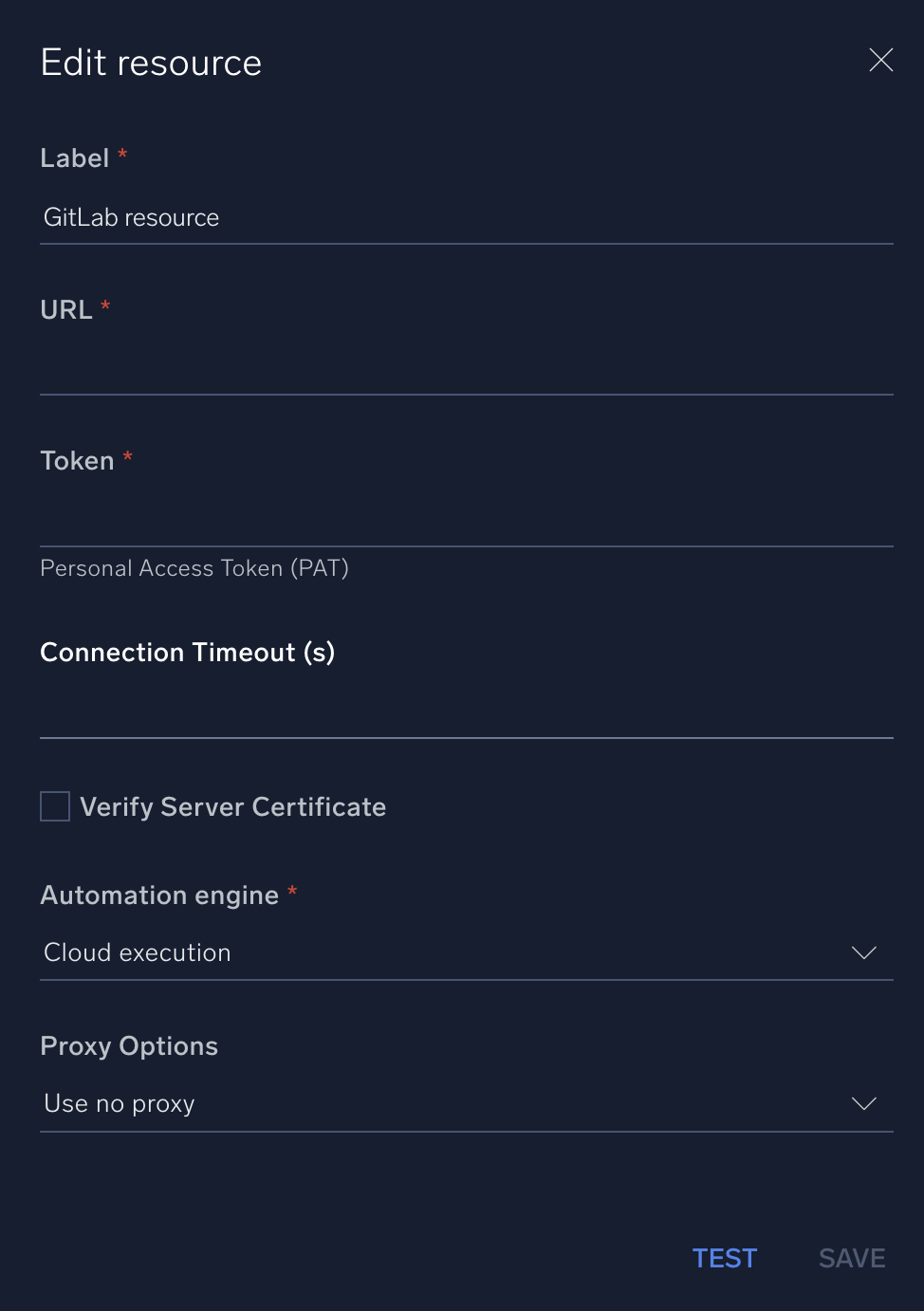Select the X icon at the top right
Viewport: 924px width, 1311px height.
click(880, 60)
